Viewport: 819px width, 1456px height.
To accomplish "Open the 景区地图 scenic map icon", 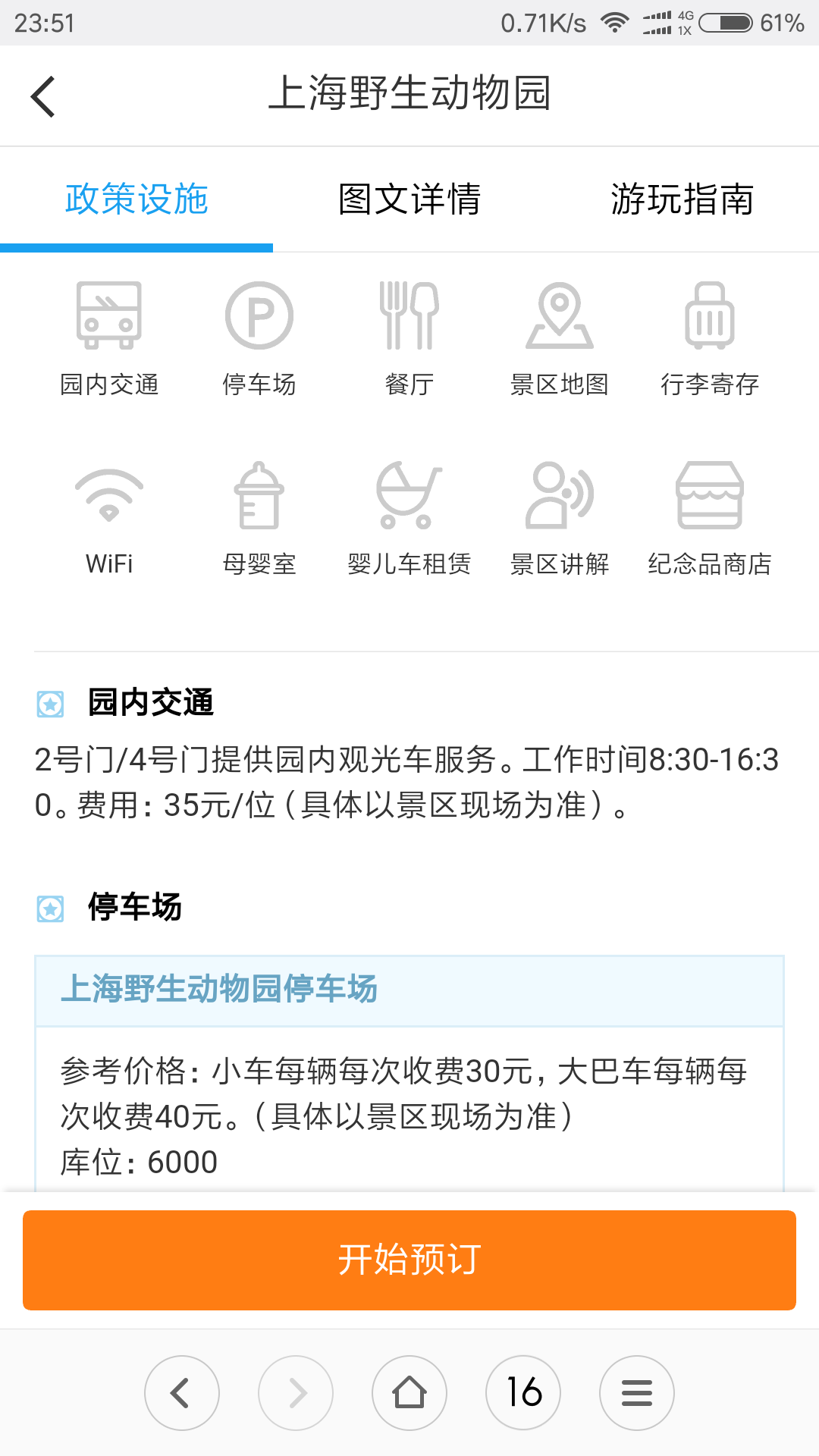I will [560, 338].
